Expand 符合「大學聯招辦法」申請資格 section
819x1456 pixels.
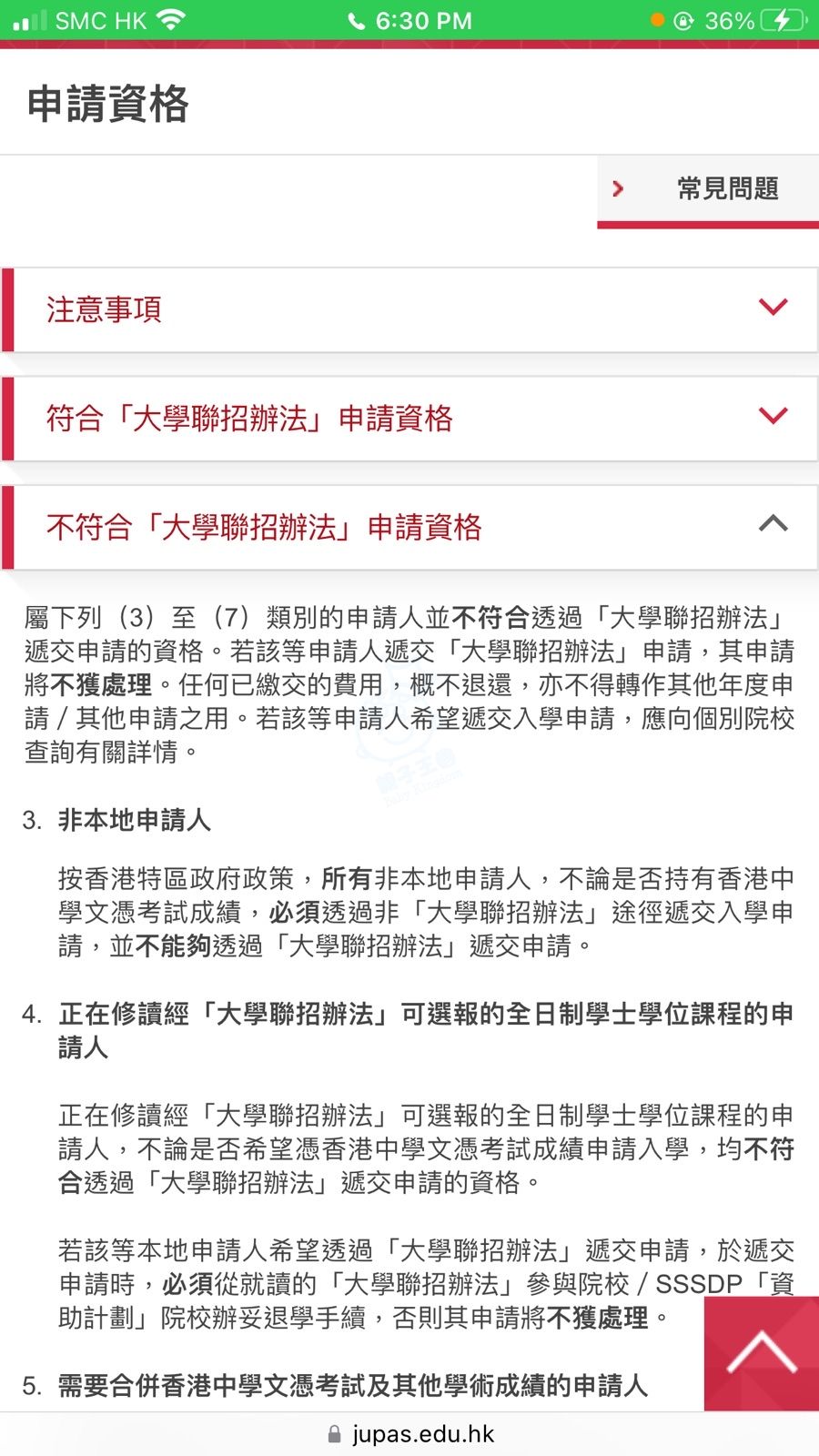click(x=409, y=419)
